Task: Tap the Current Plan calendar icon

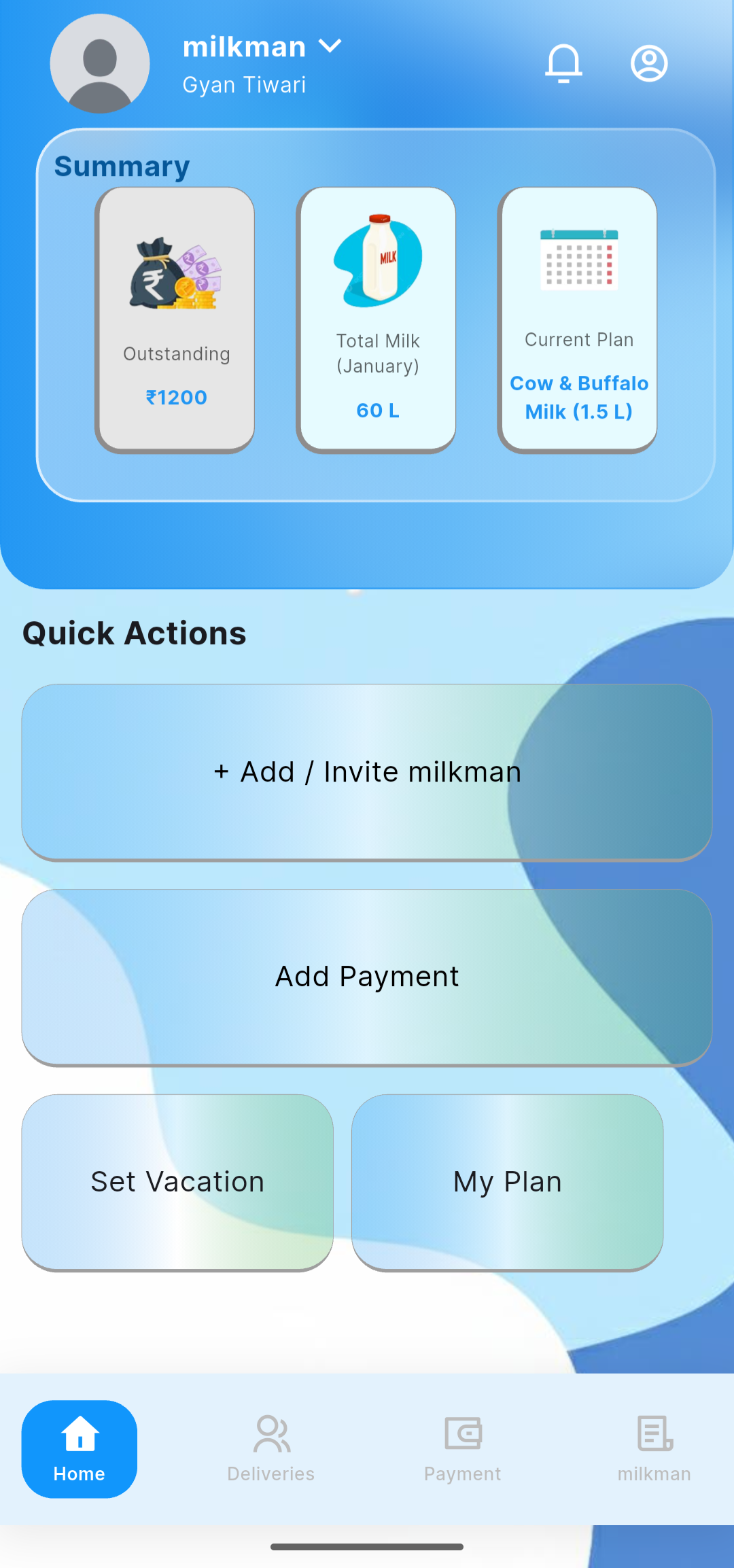Action: 578,260
